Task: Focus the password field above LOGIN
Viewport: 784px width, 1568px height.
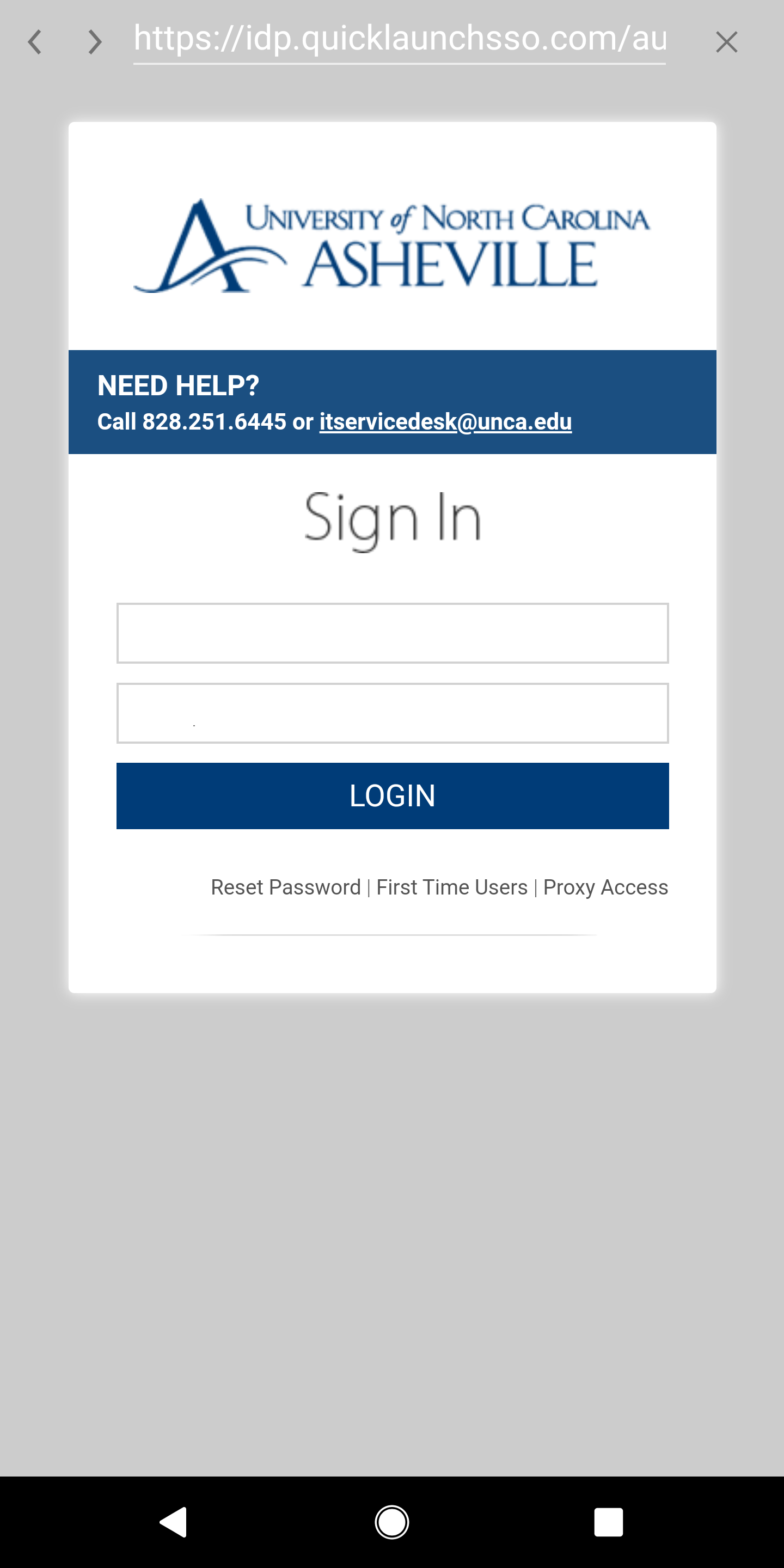Action: [392, 713]
